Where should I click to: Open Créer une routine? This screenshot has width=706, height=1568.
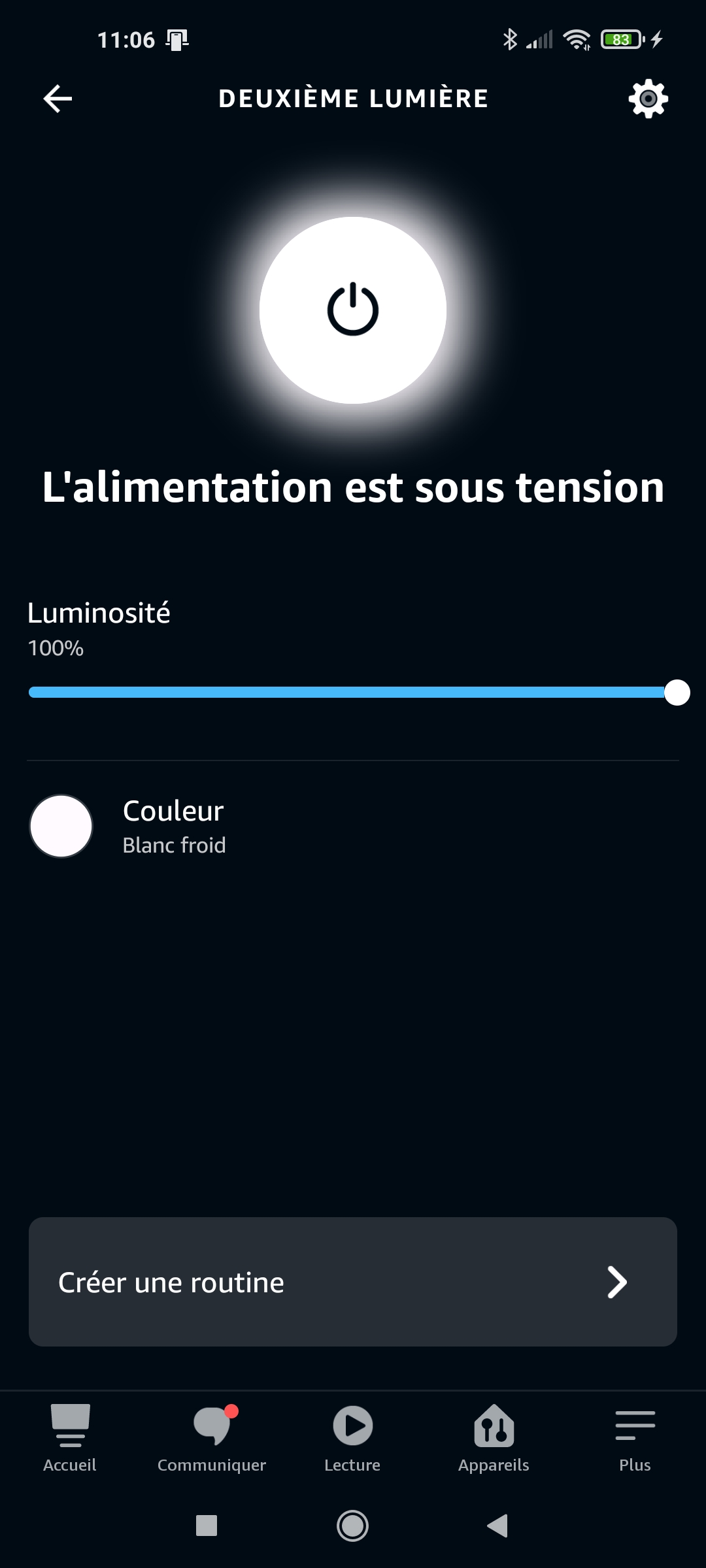coord(353,1281)
